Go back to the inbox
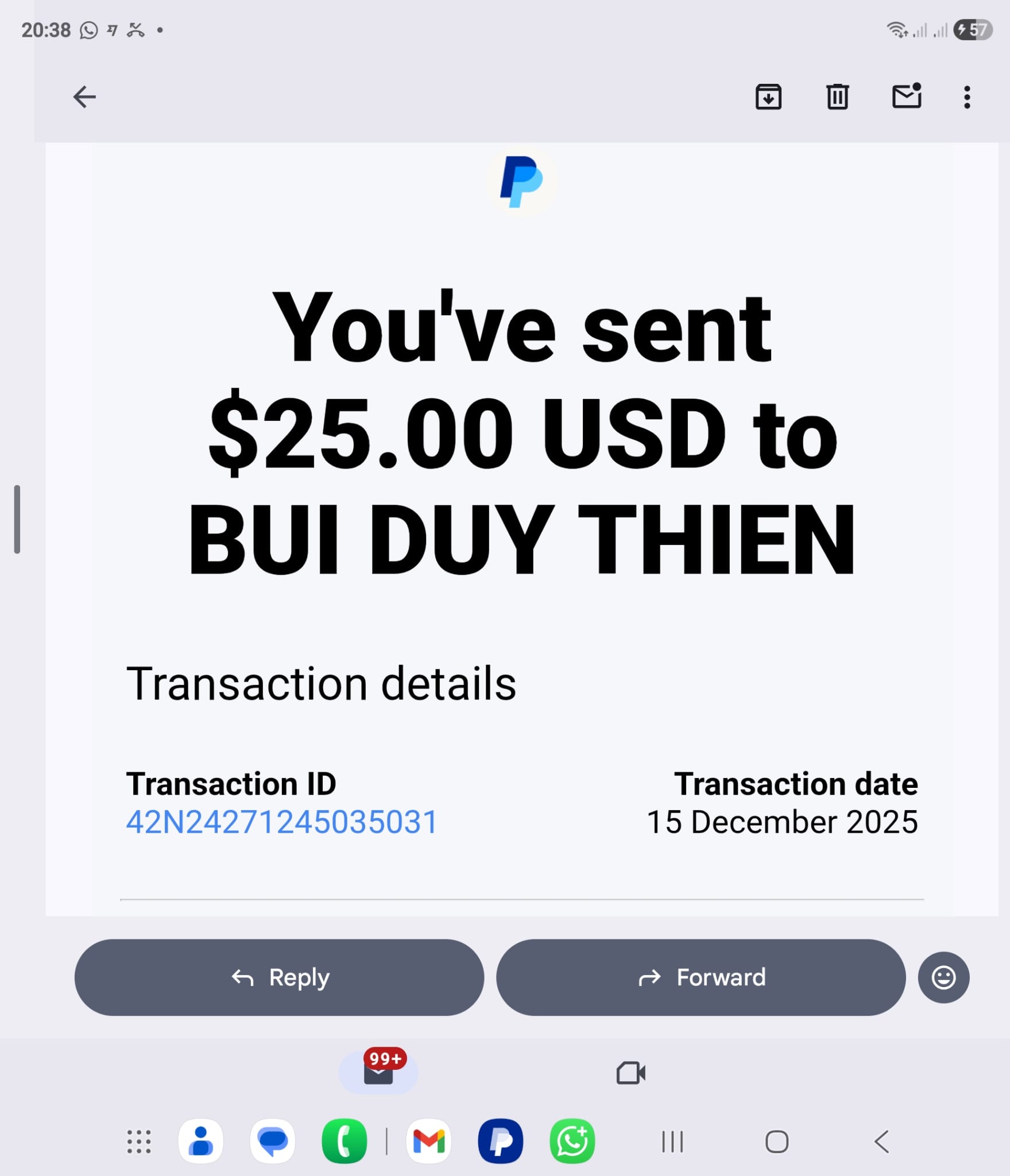 pyautogui.click(x=84, y=96)
